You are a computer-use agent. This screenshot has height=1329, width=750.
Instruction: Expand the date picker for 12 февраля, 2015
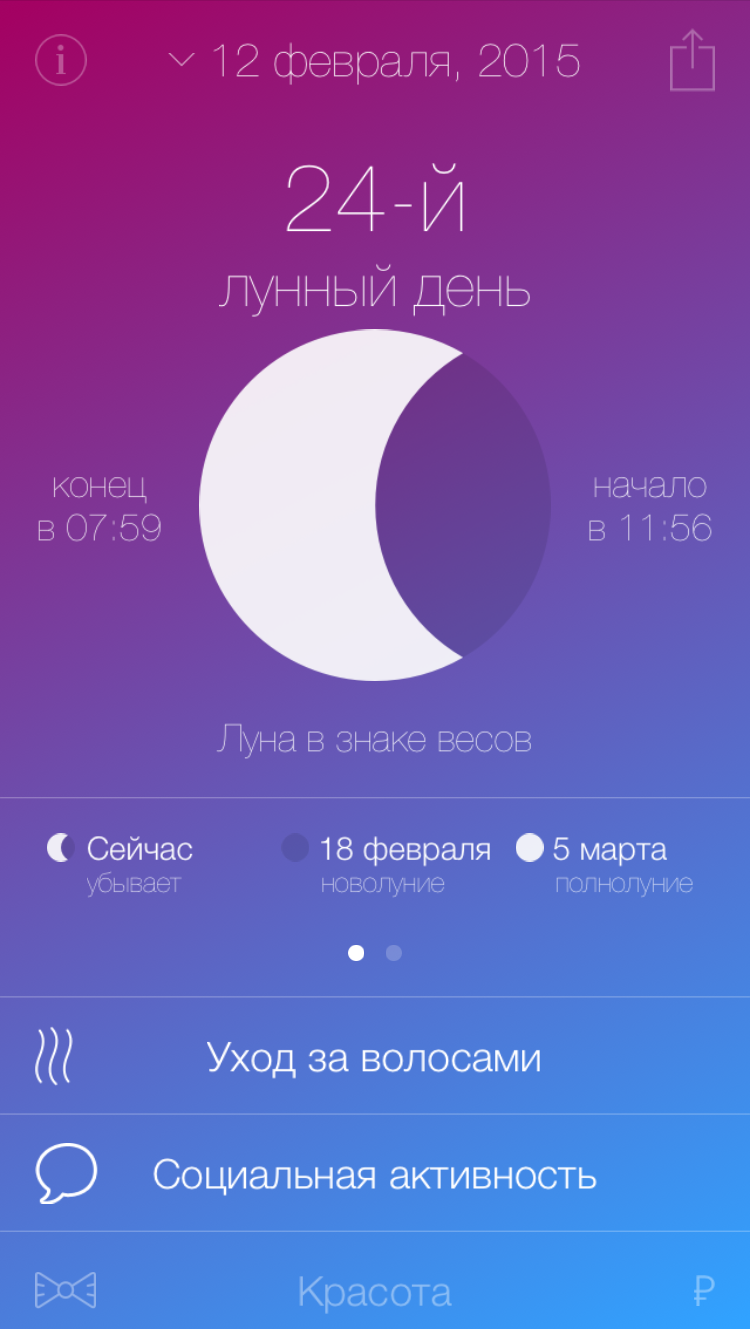coord(376,61)
